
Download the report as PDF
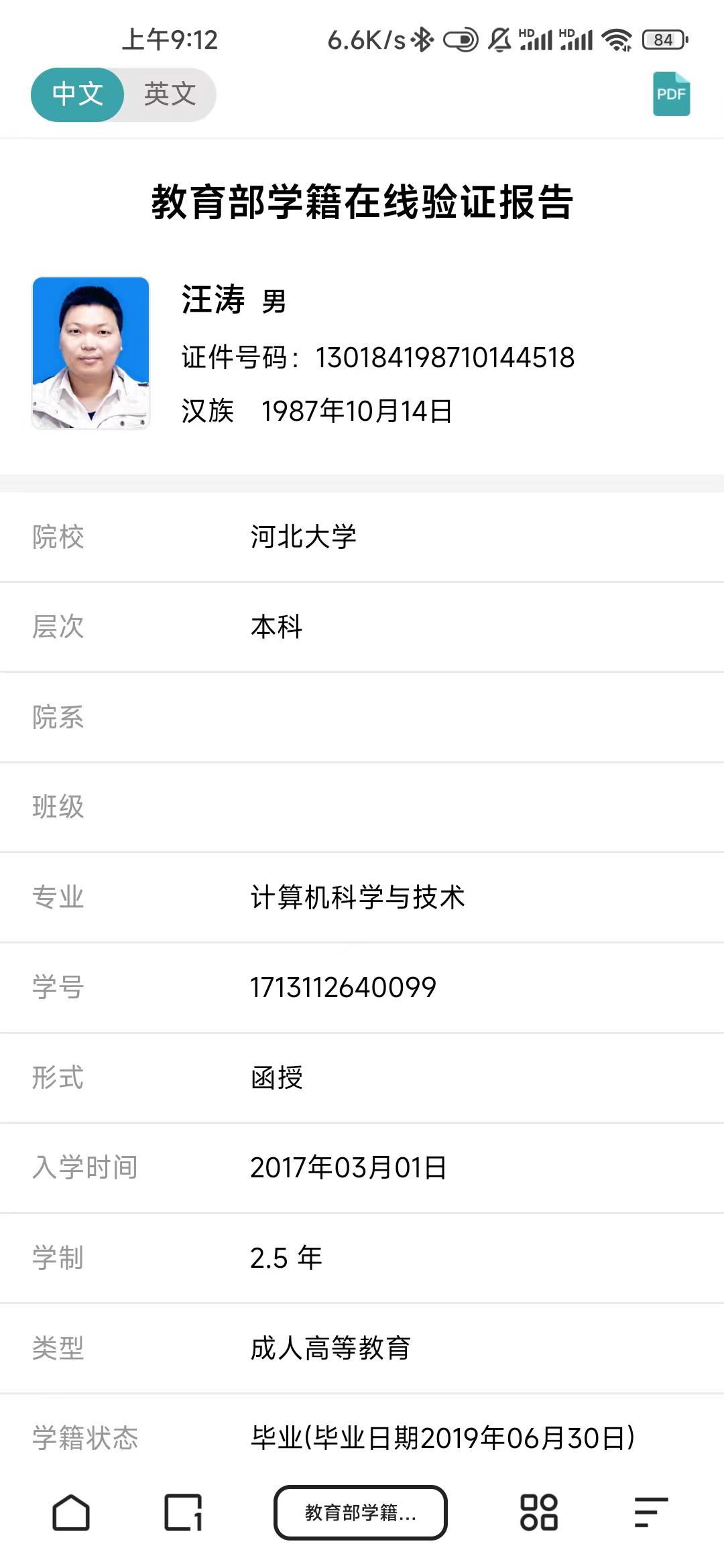[671, 94]
